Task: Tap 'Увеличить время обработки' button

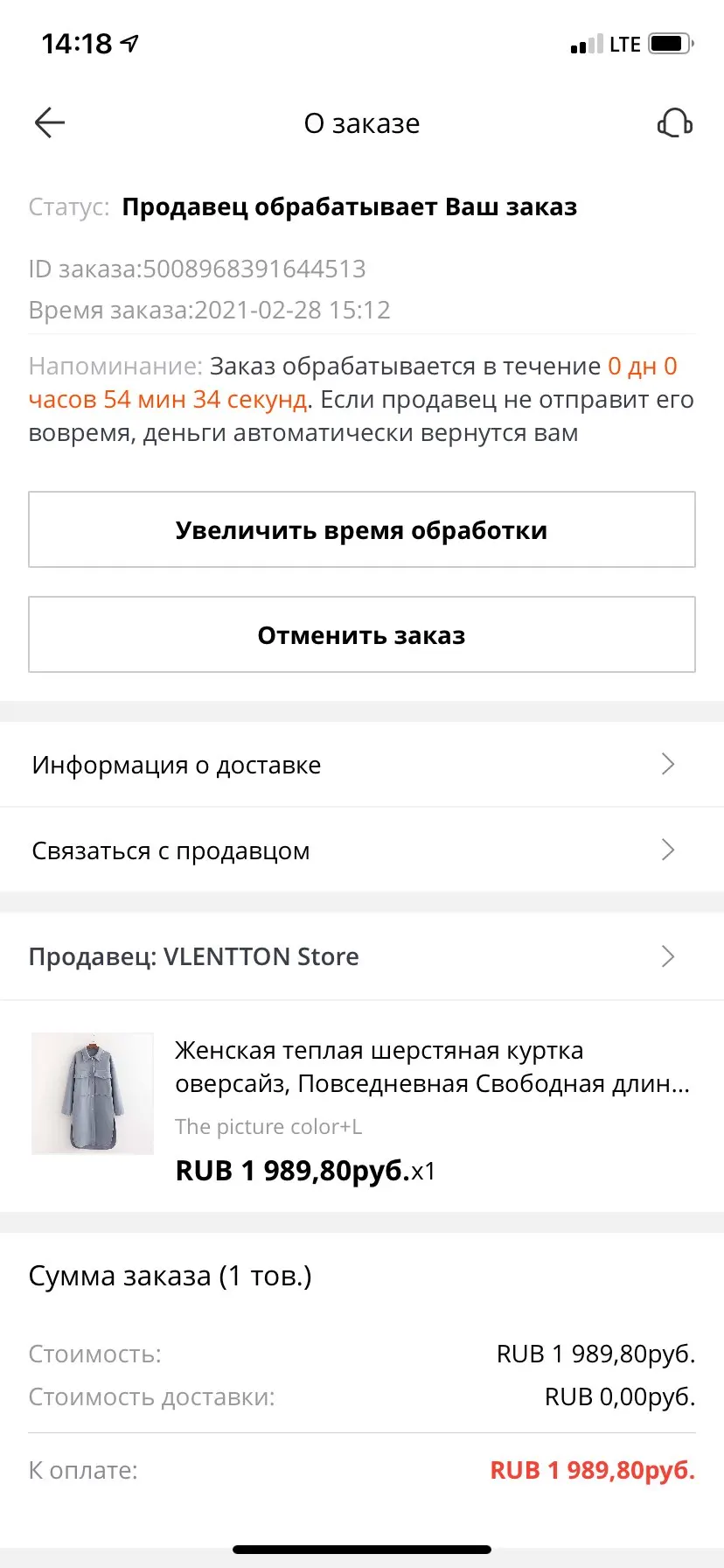Action: click(361, 530)
